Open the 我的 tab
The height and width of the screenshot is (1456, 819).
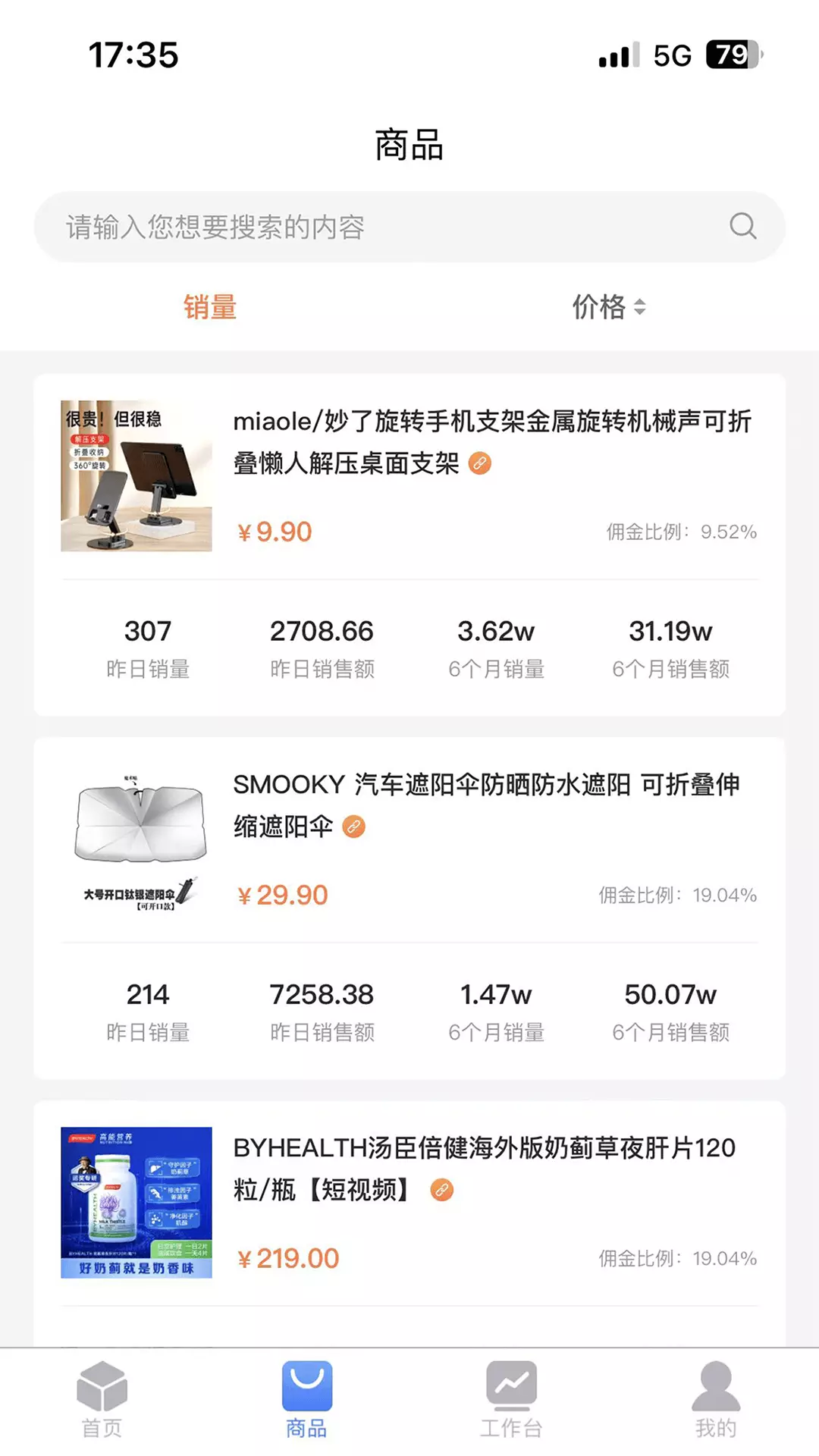(x=716, y=1400)
